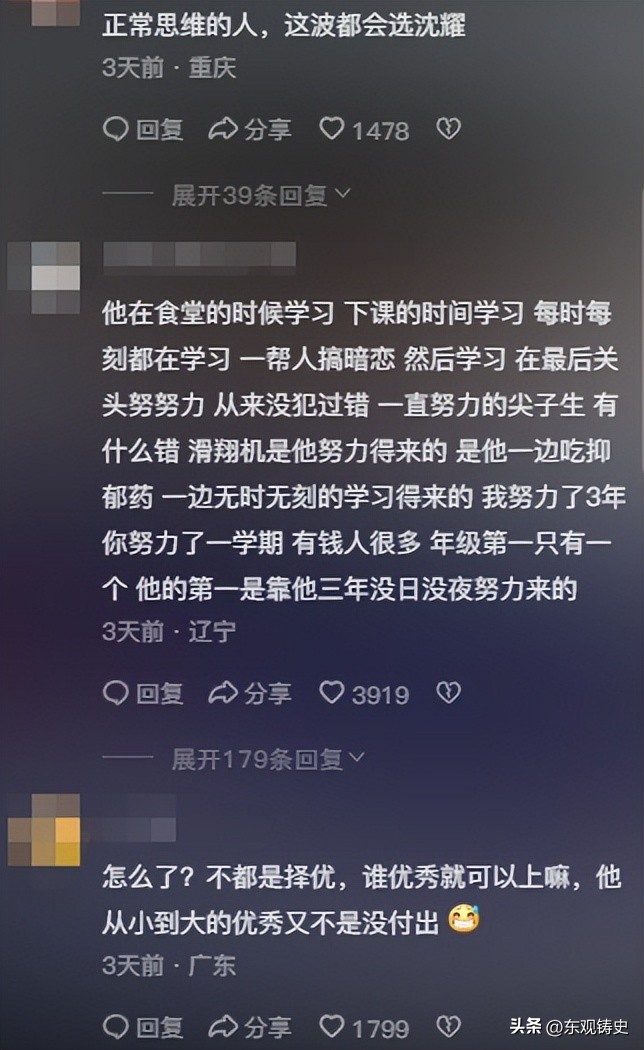This screenshot has height=1050, width=644.
Task: Reply to the comment from 重庆
Action: 143,129
